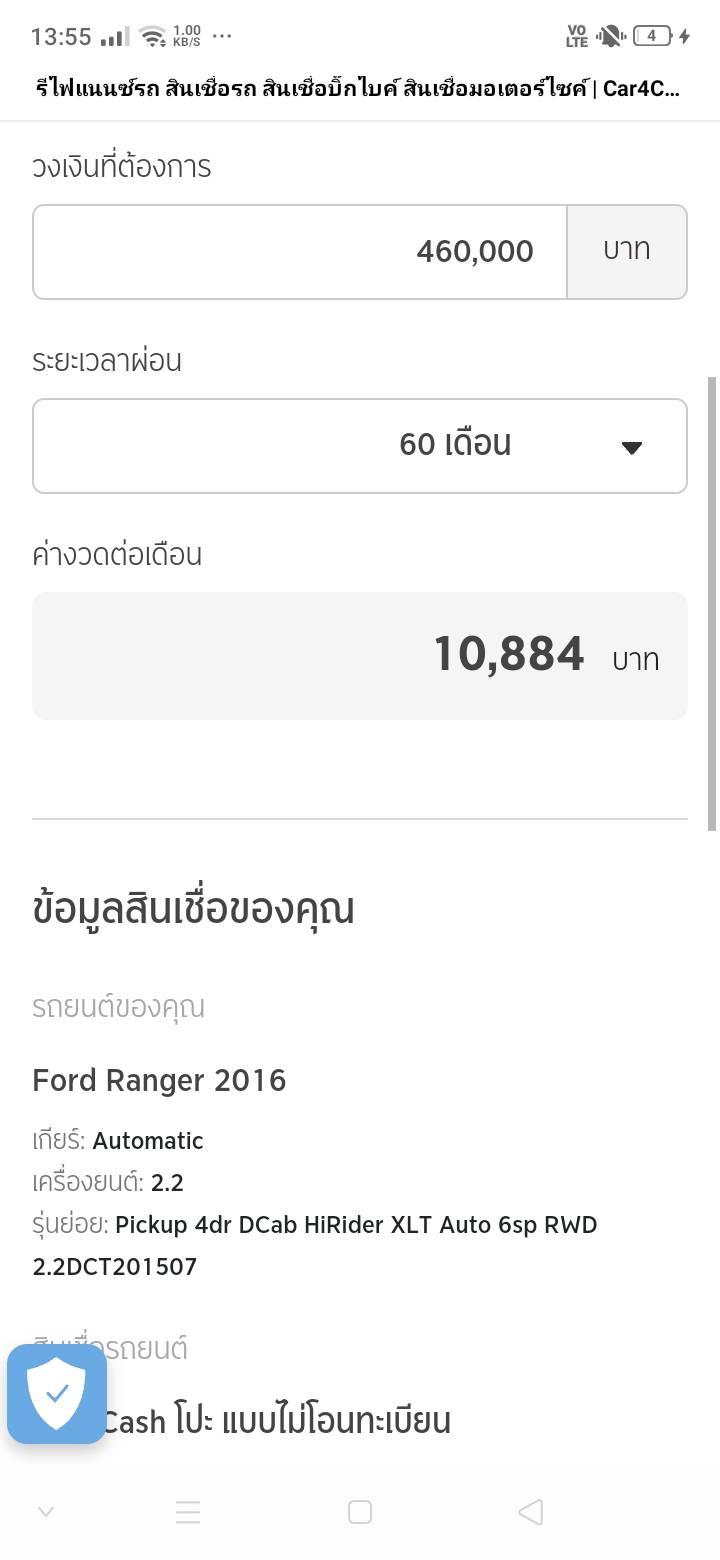This screenshot has height=1560, width=720.
Task: Open the blue shield security badge
Action: (57, 1393)
